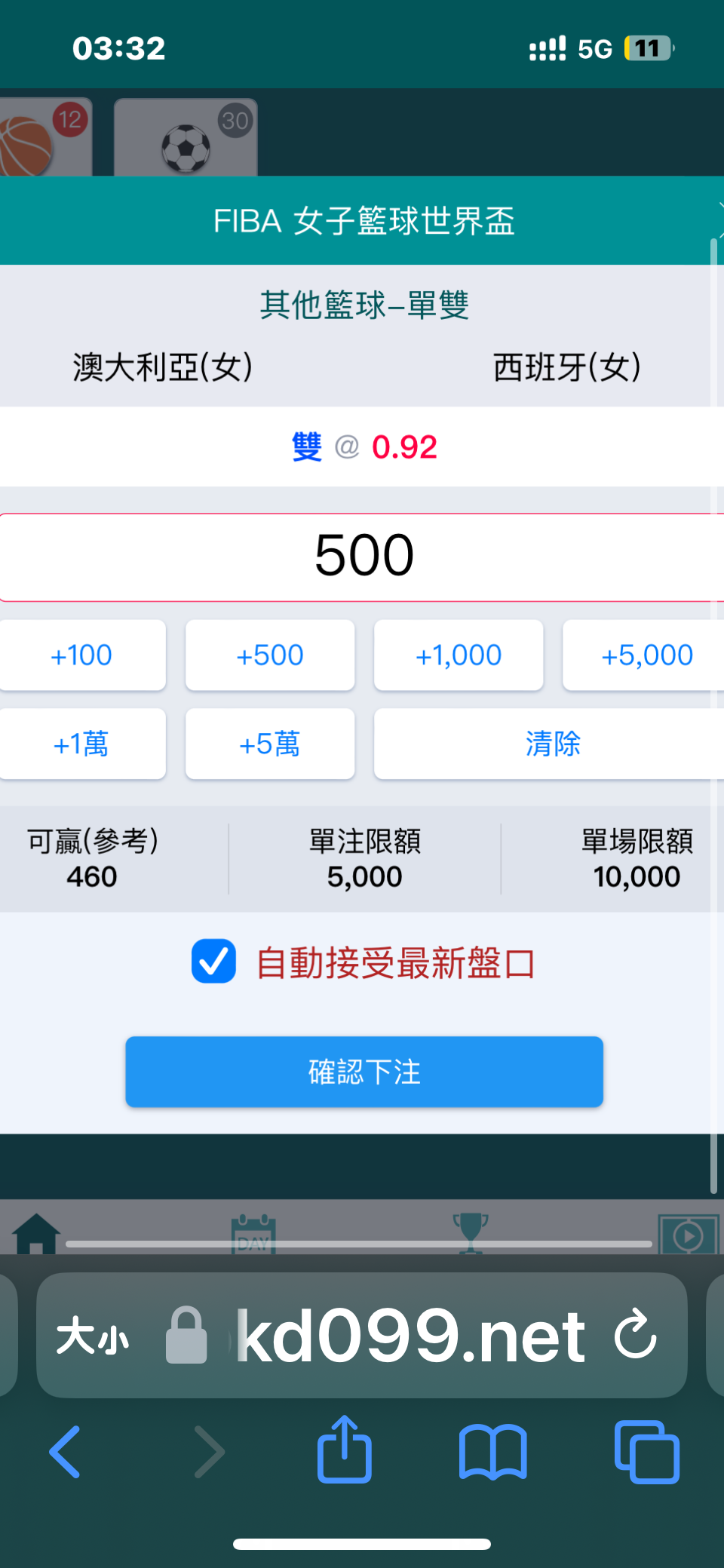Open the 大小 text size menu
Screen dimensions: 724x1568
[92, 1336]
